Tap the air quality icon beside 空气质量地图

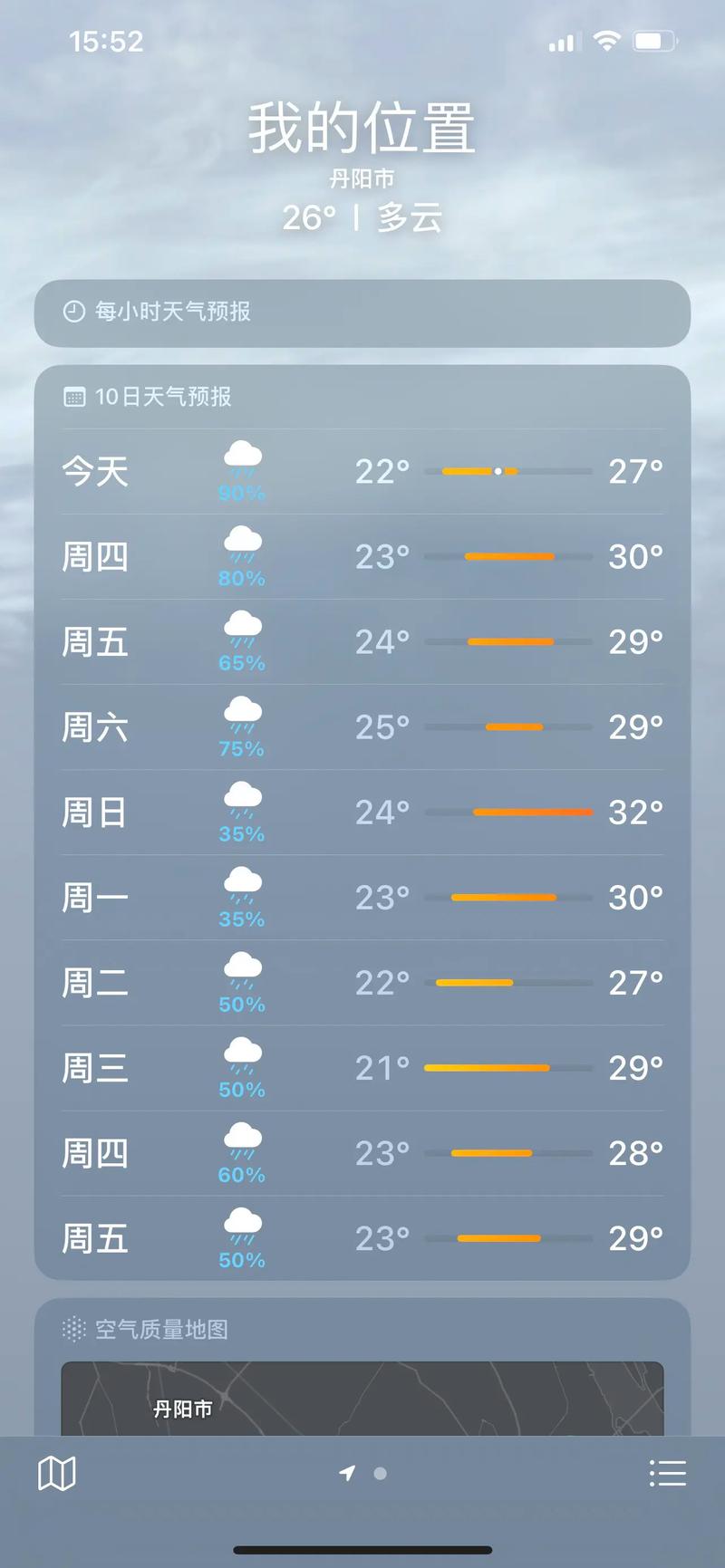pyautogui.click(x=73, y=1329)
